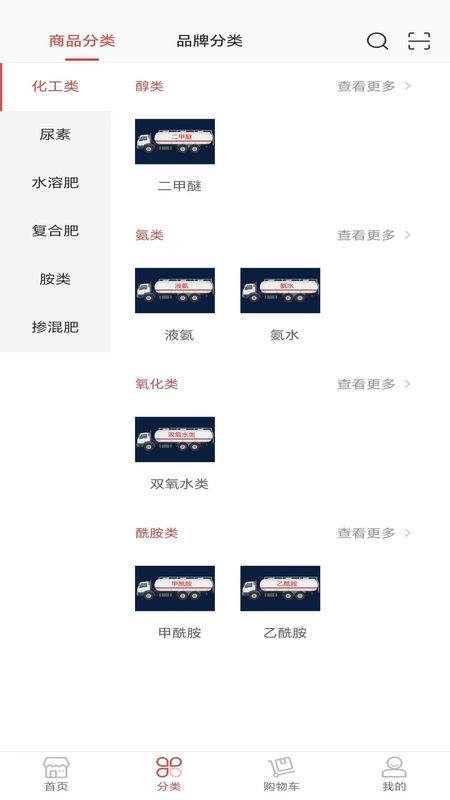This screenshot has height=800, width=450.
Task: Select the 氨水 product tile
Action: 280,305
